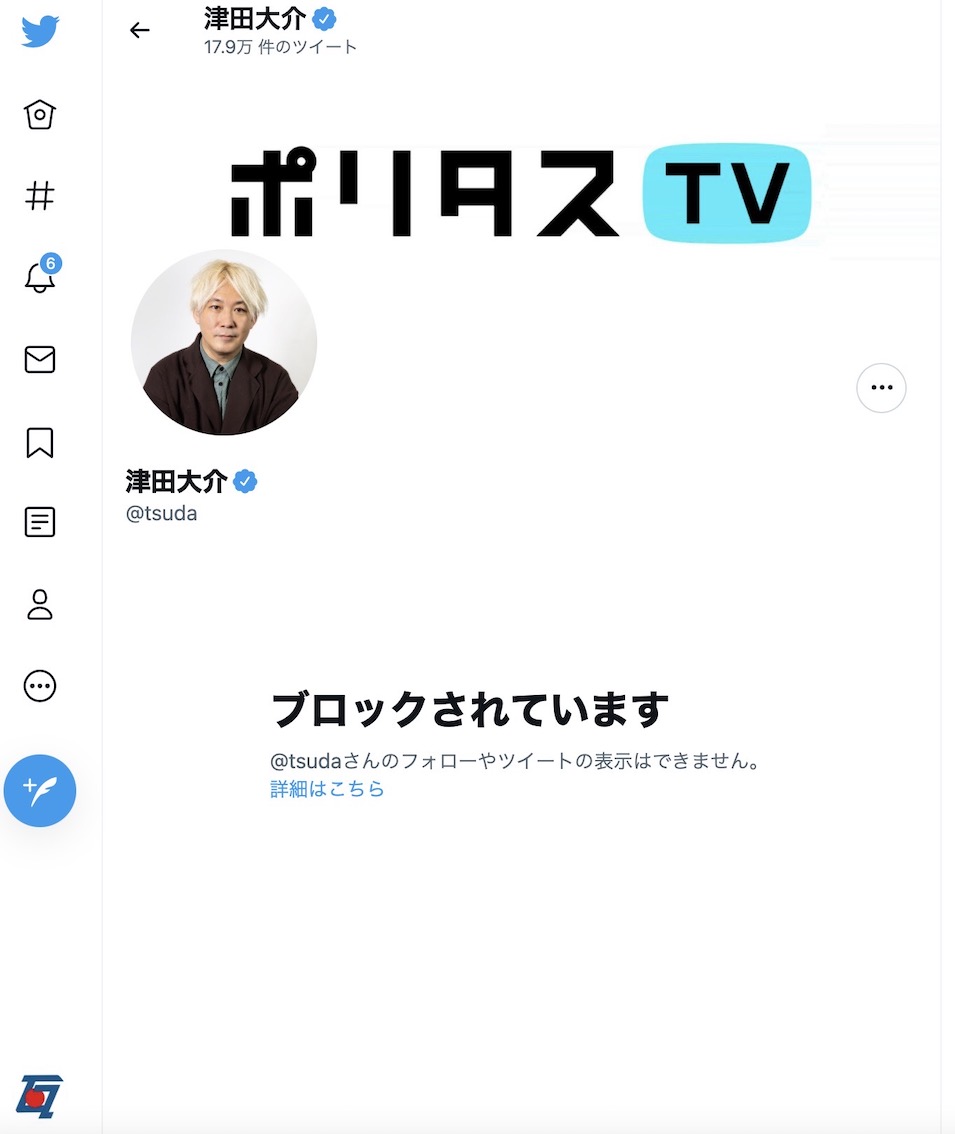Open the Lists page

coord(40,522)
